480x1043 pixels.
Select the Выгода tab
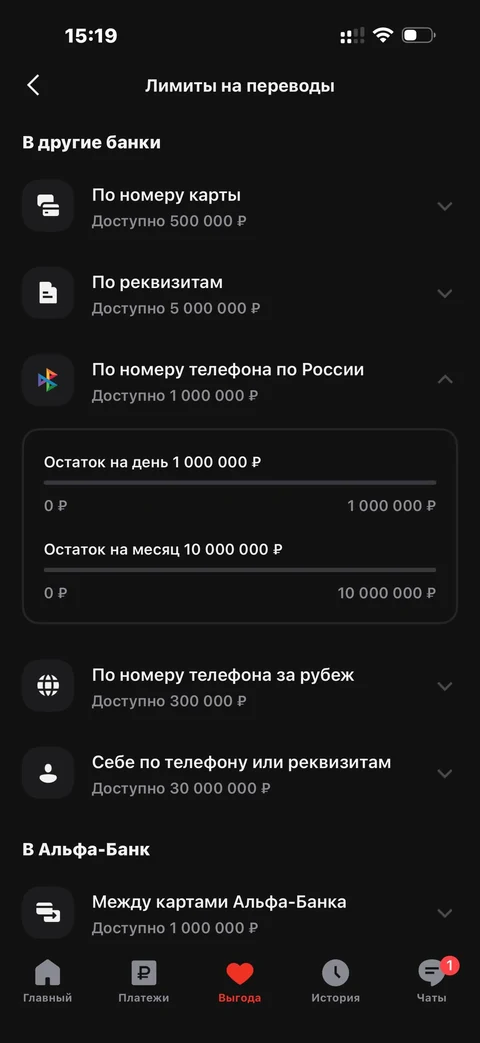[240, 982]
